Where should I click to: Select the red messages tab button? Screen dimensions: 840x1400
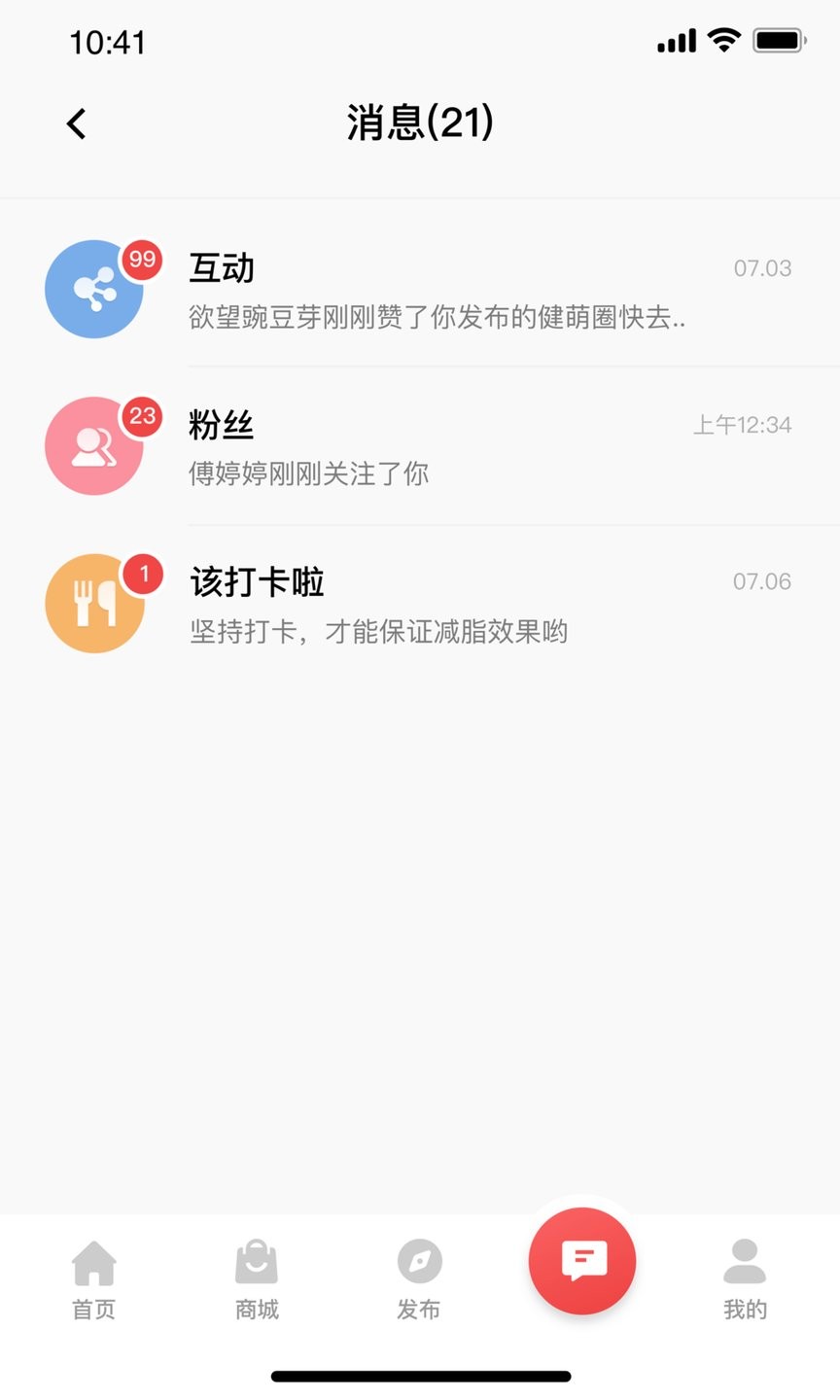(x=582, y=1261)
